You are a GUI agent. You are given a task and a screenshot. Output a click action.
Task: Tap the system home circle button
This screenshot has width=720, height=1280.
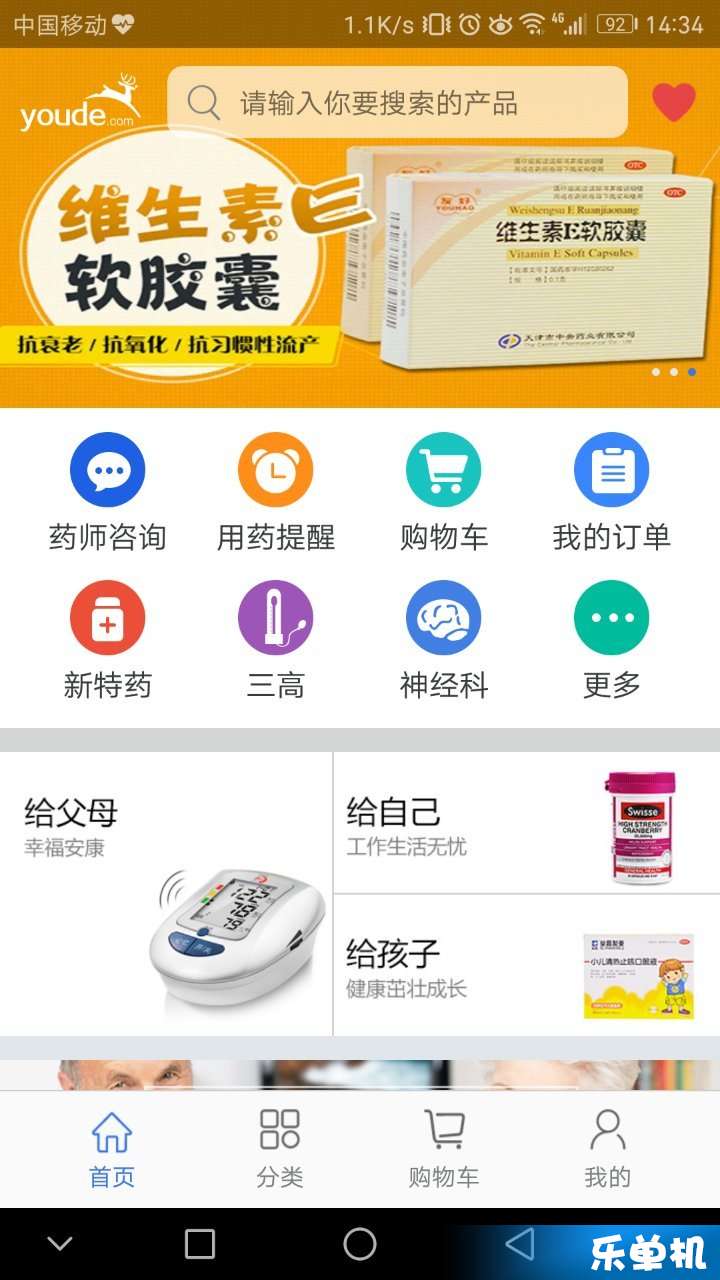click(360, 1244)
